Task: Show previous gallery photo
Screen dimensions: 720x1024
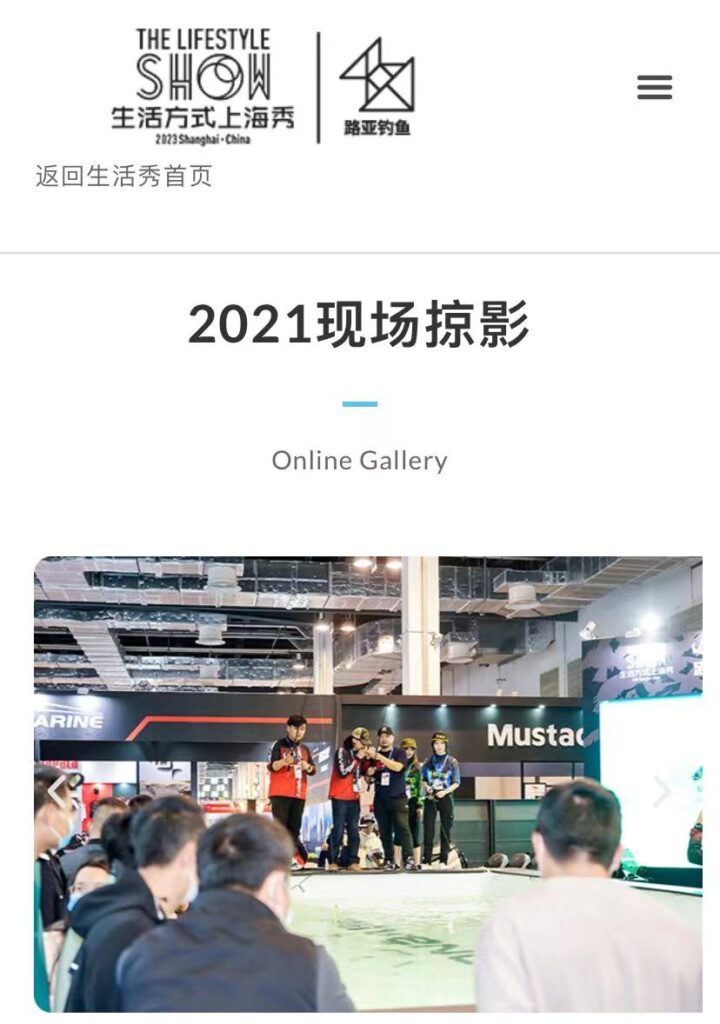Action: coord(57,791)
